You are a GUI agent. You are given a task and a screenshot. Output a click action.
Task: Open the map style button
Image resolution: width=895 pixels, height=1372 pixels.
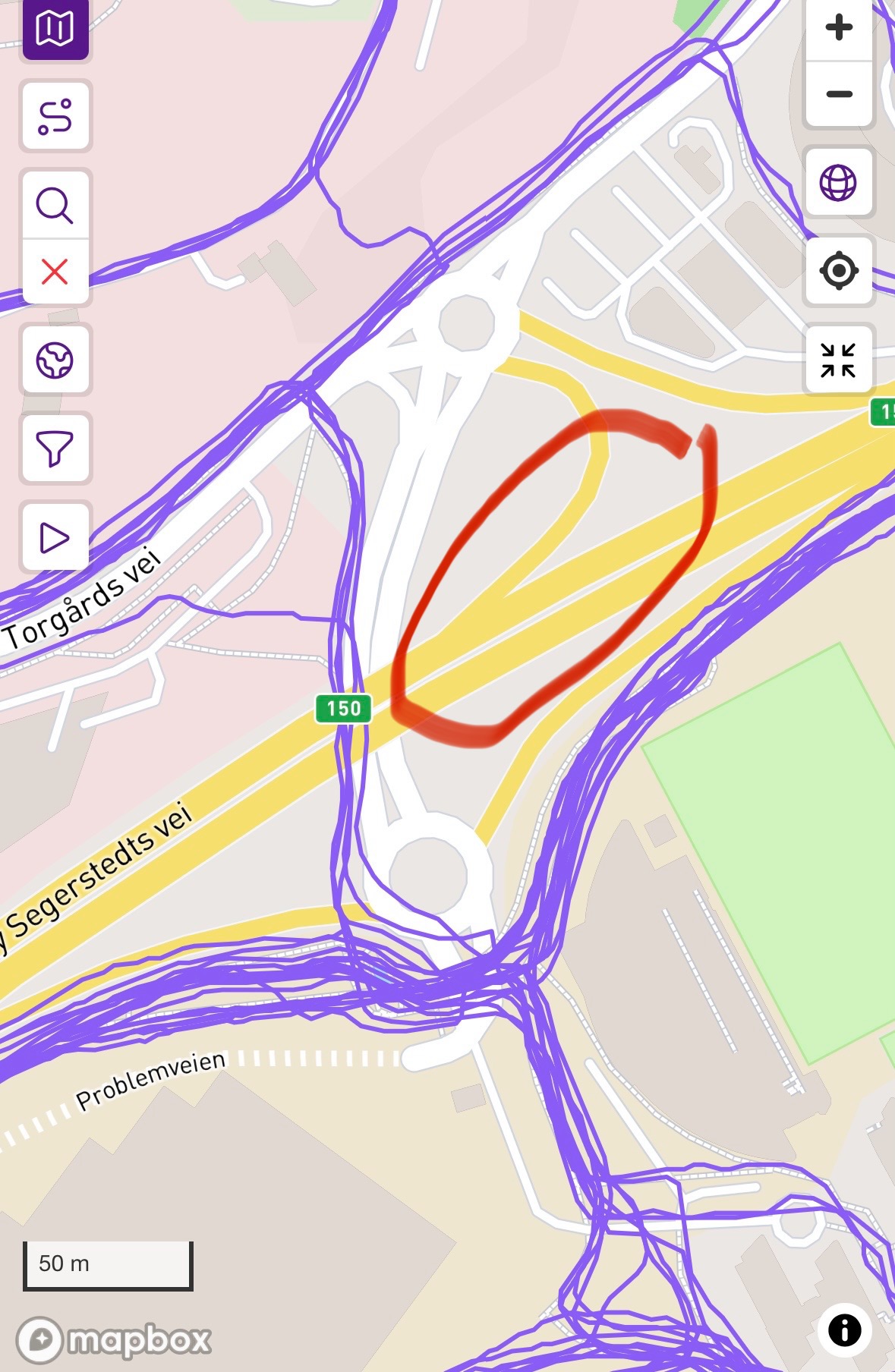55,29
